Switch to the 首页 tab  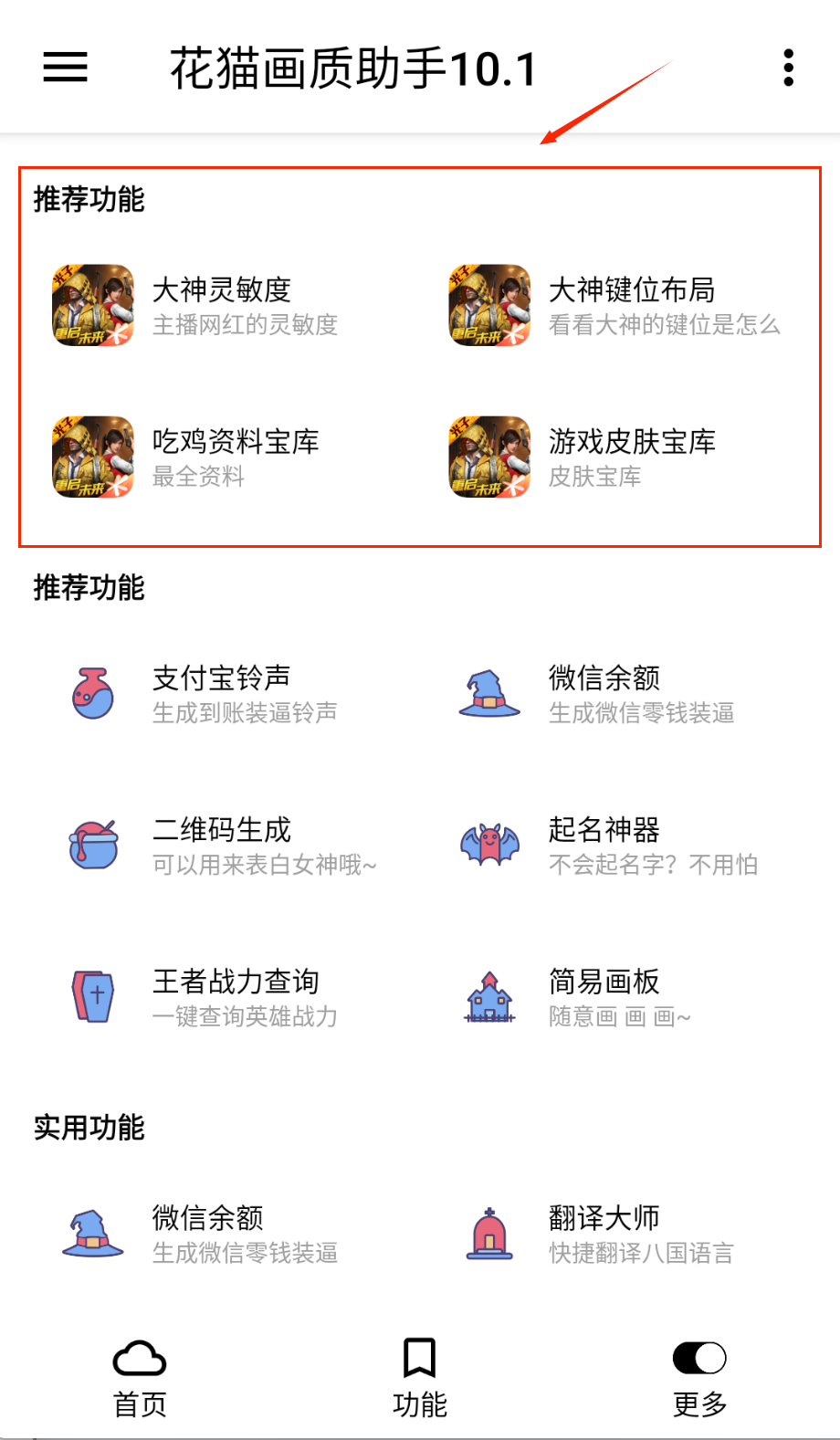(140, 1378)
